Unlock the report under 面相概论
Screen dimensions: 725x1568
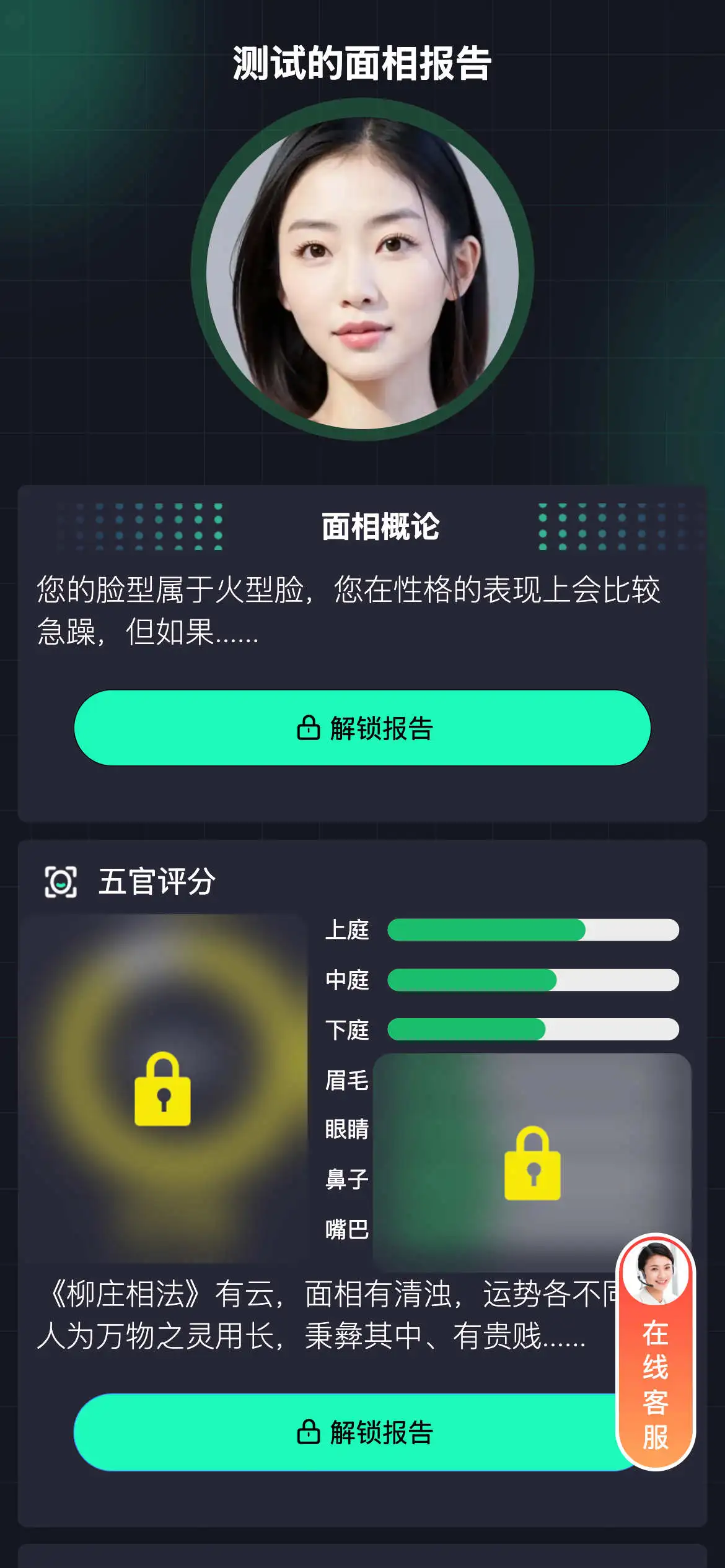362,728
